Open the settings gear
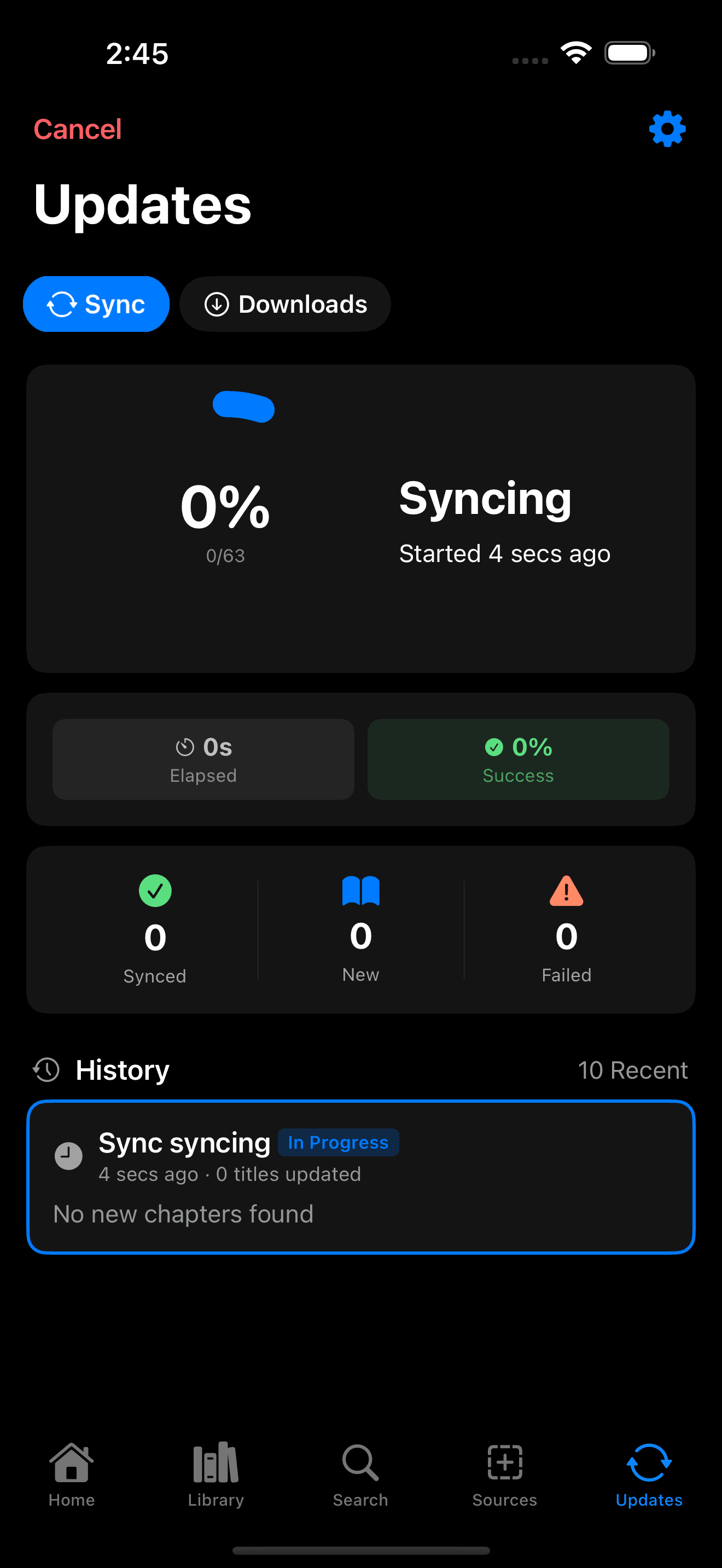 667,128
